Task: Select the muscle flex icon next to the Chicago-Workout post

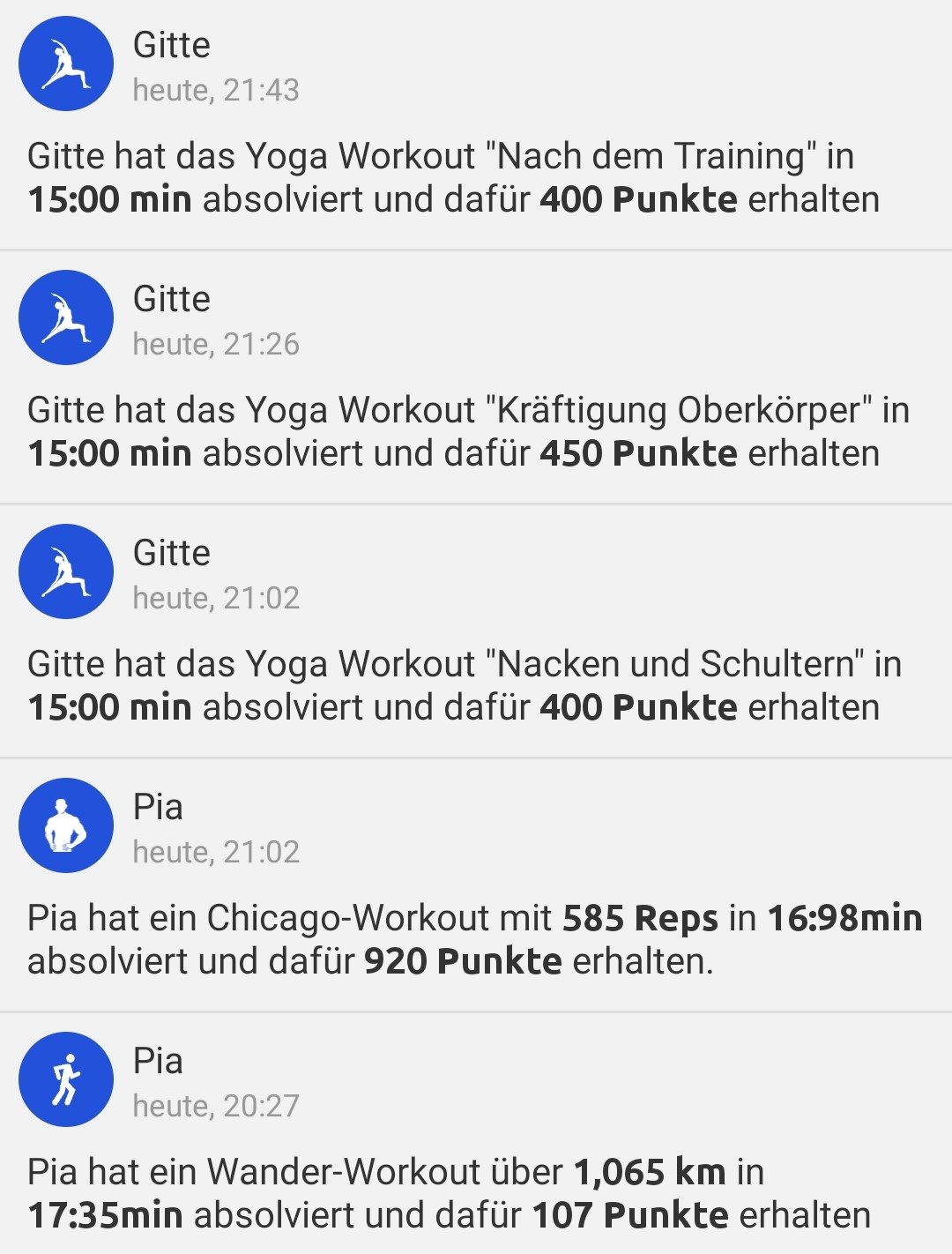Action: (65, 826)
